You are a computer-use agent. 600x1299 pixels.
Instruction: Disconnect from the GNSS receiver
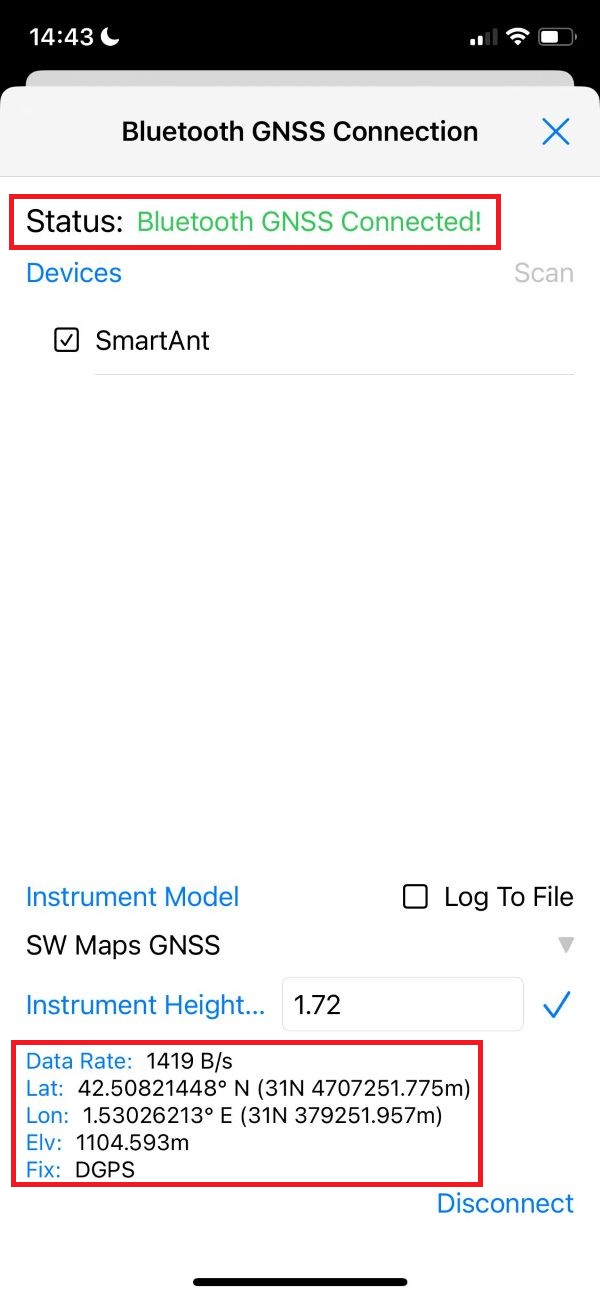[505, 1203]
